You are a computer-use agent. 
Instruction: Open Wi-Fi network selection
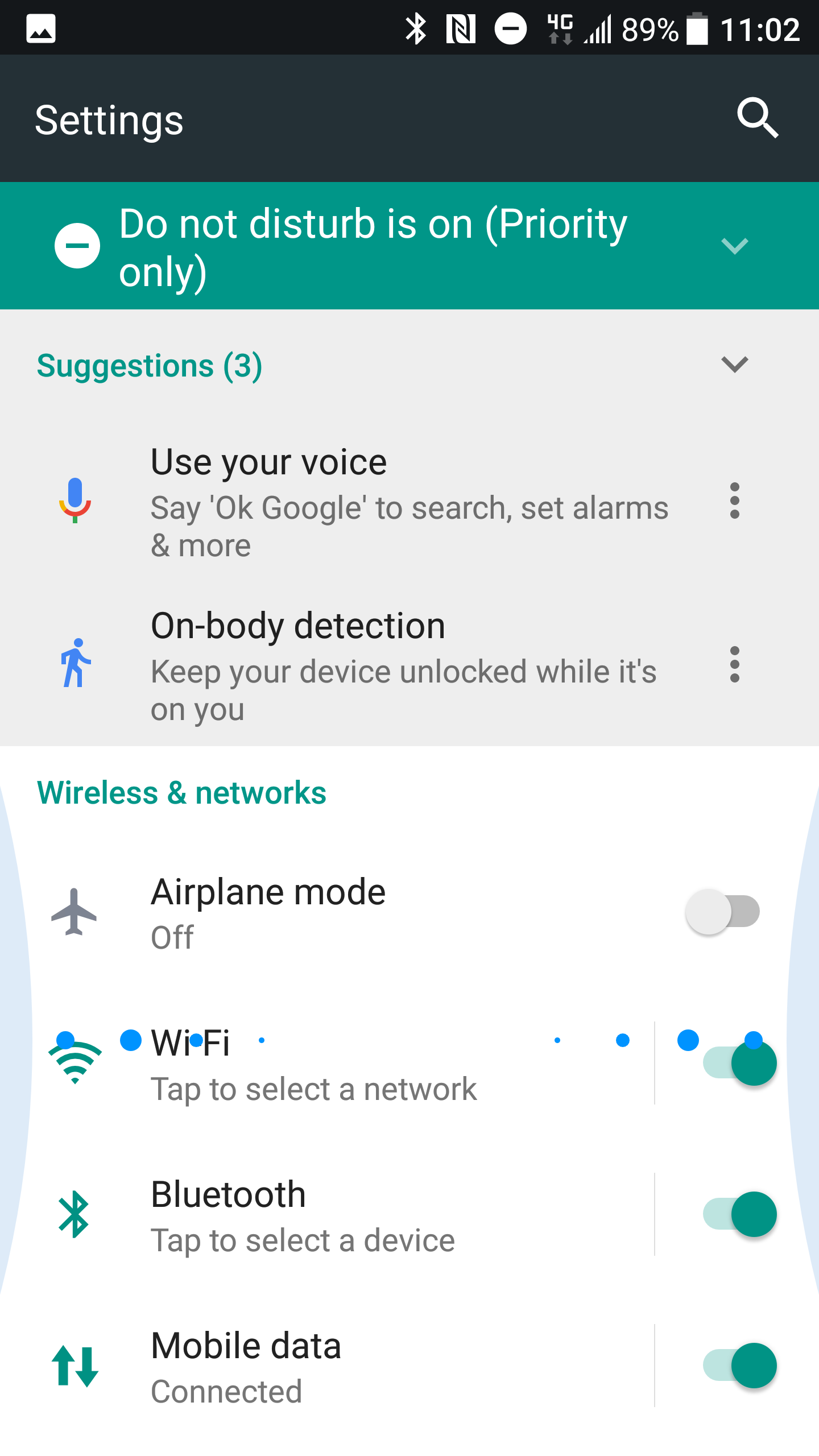click(327, 1063)
